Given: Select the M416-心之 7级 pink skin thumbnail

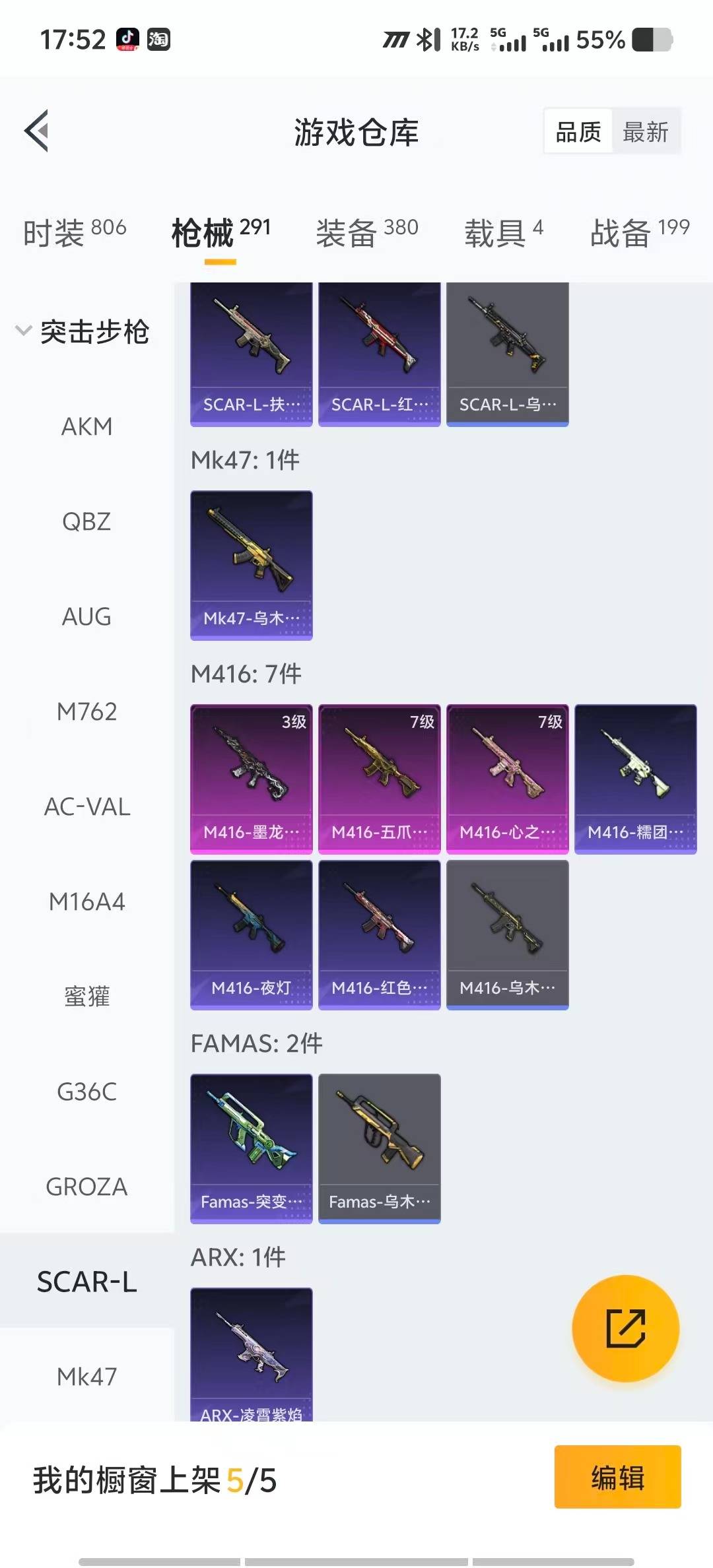Looking at the screenshot, I should click(507, 779).
